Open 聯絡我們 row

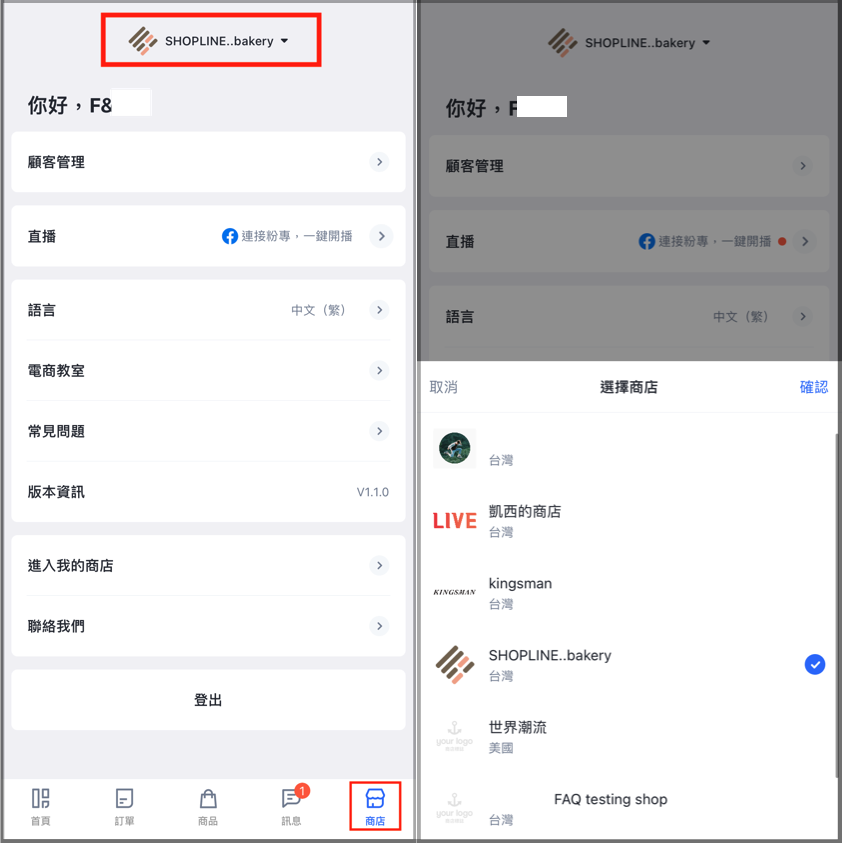[208, 626]
